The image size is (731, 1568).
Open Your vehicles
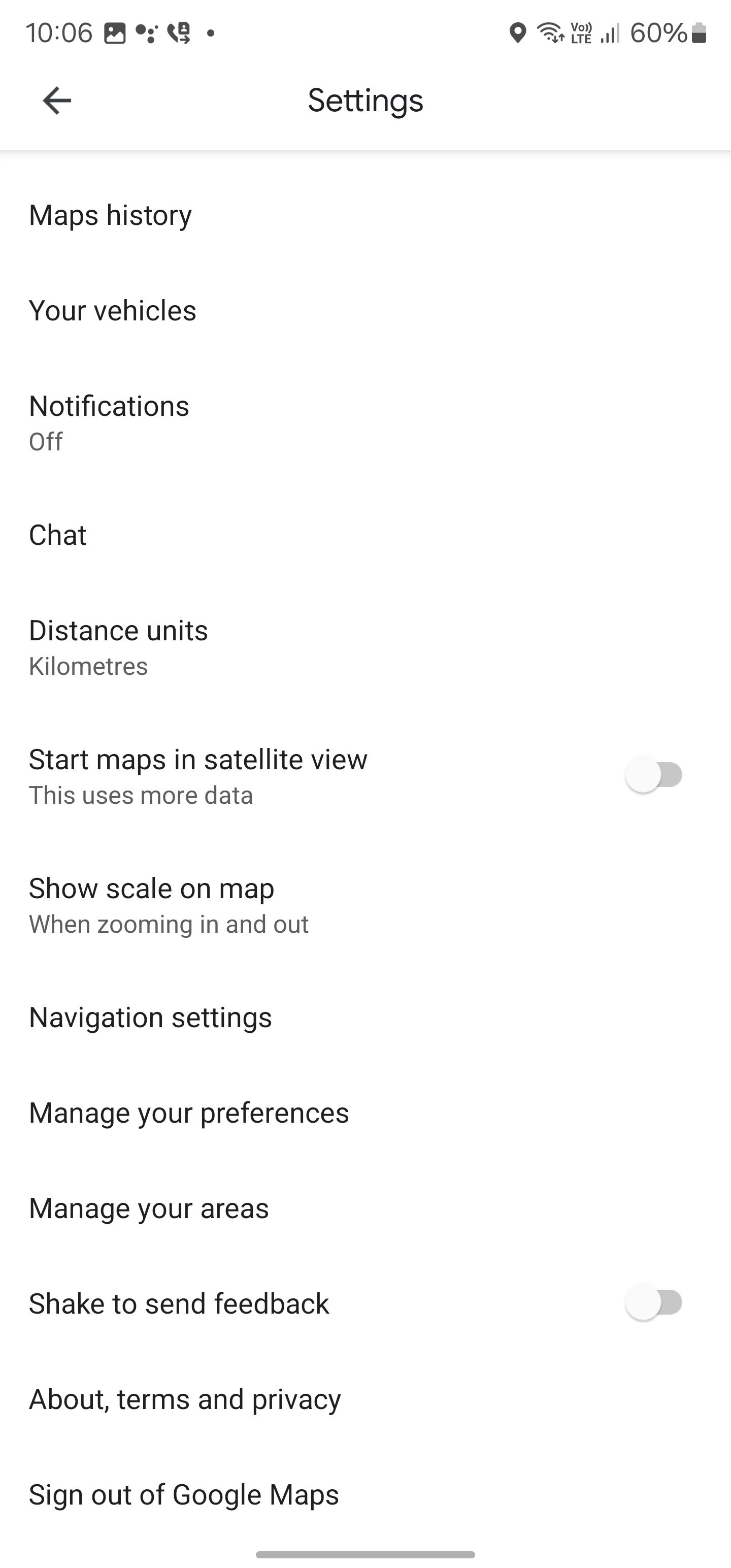click(113, 310)
